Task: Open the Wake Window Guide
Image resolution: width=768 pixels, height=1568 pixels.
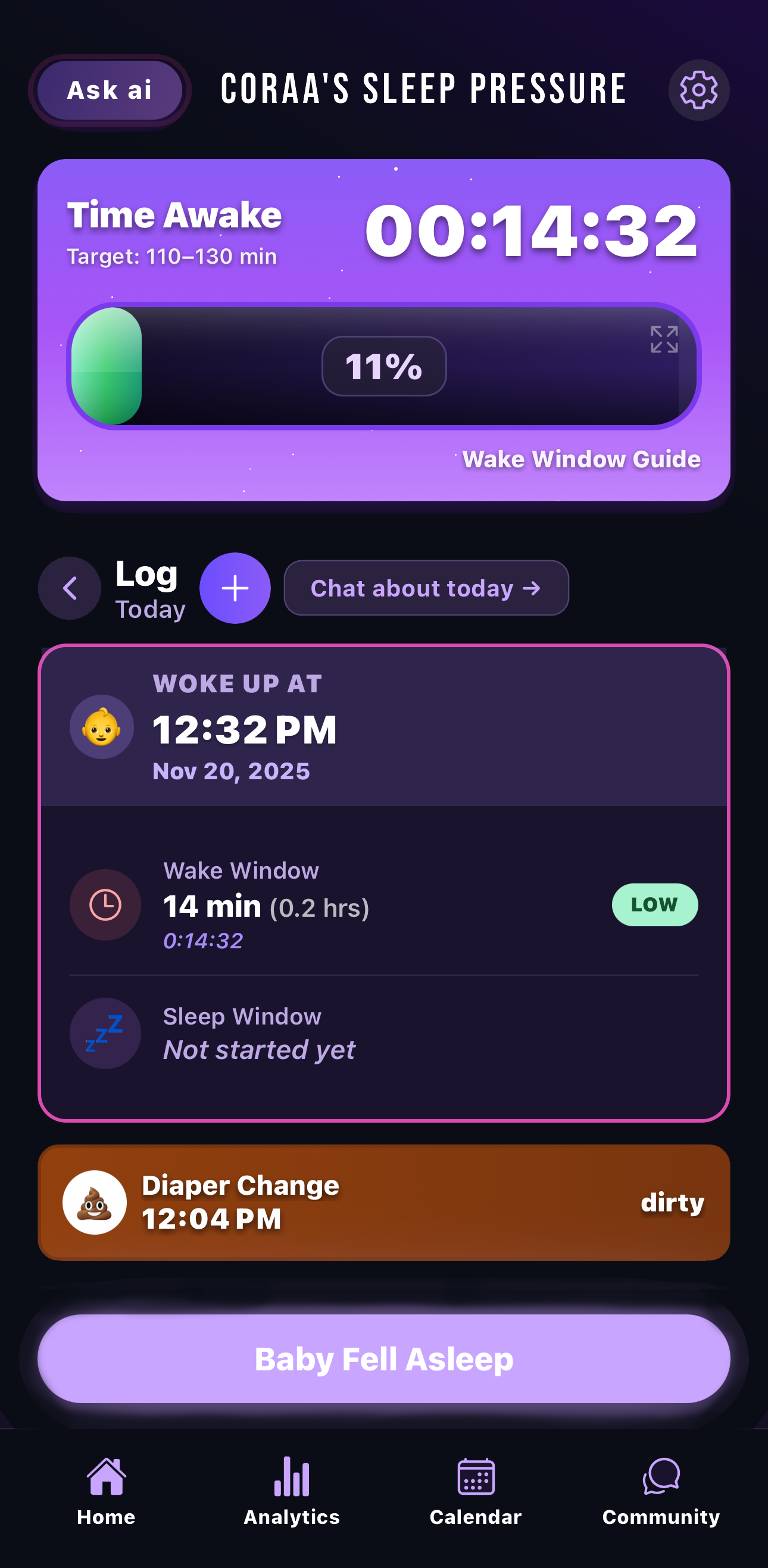Action: pyautogui.click(x=580, y=460)
